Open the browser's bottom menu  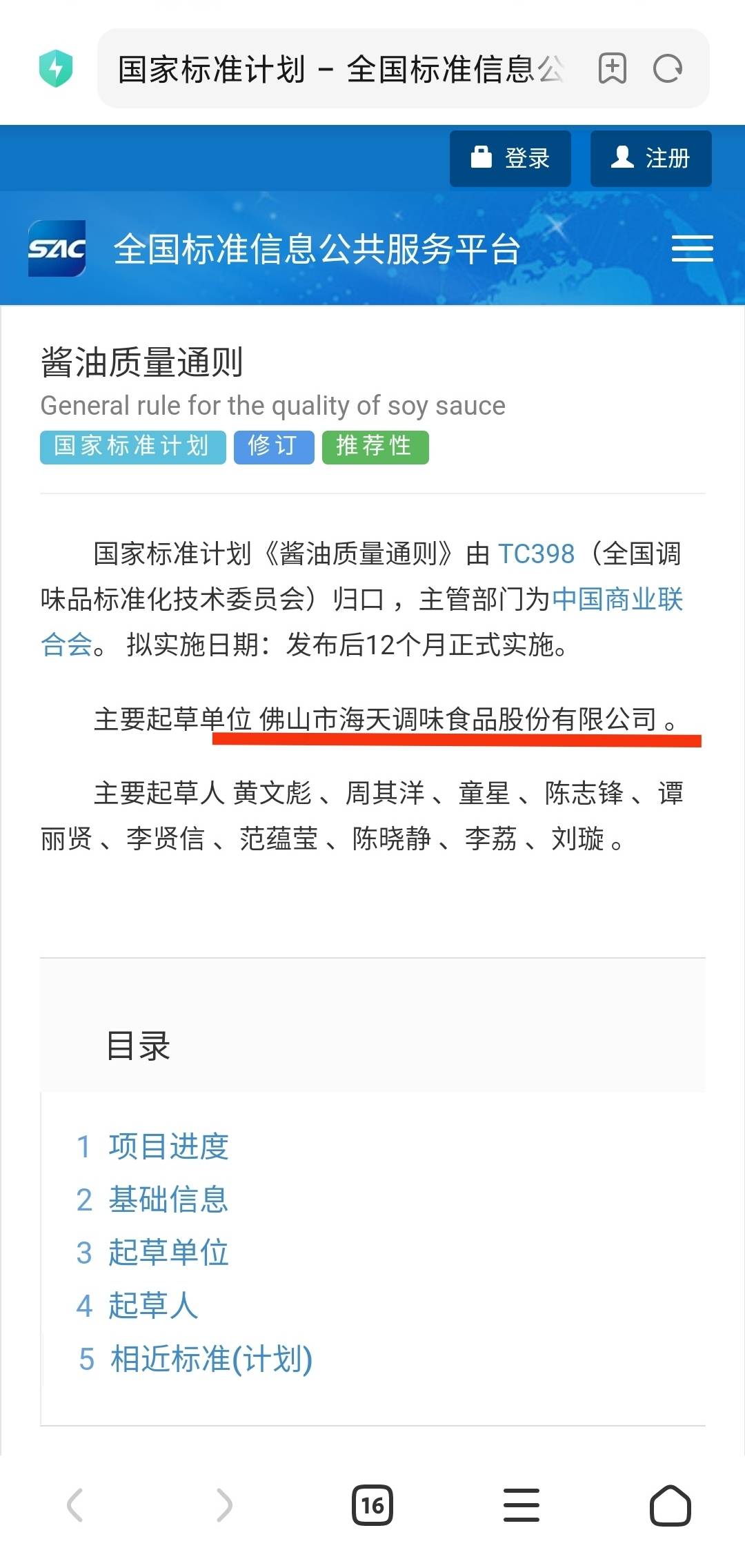[521, 1505]
